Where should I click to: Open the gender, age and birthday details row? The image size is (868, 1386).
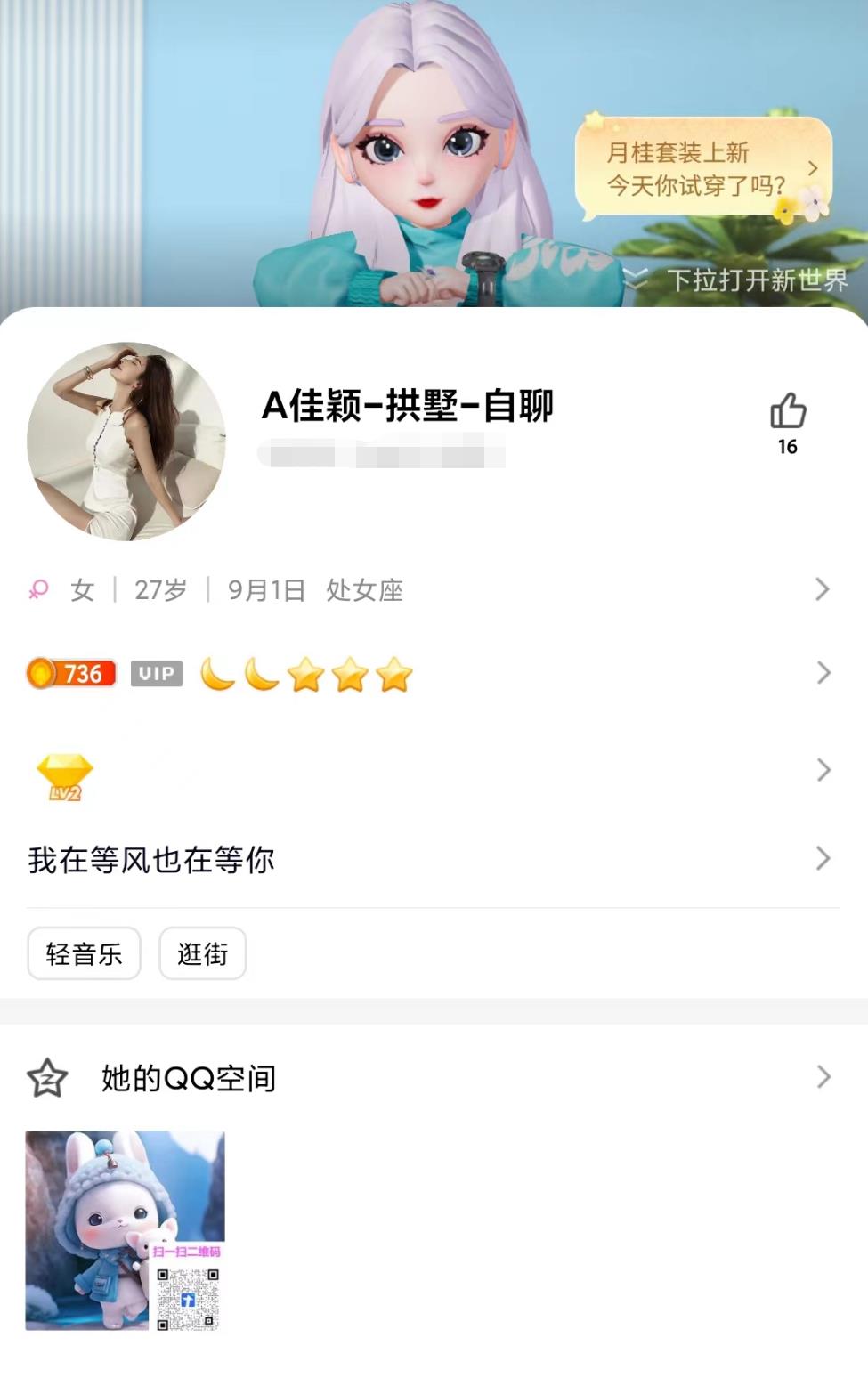tap(427, 589)
